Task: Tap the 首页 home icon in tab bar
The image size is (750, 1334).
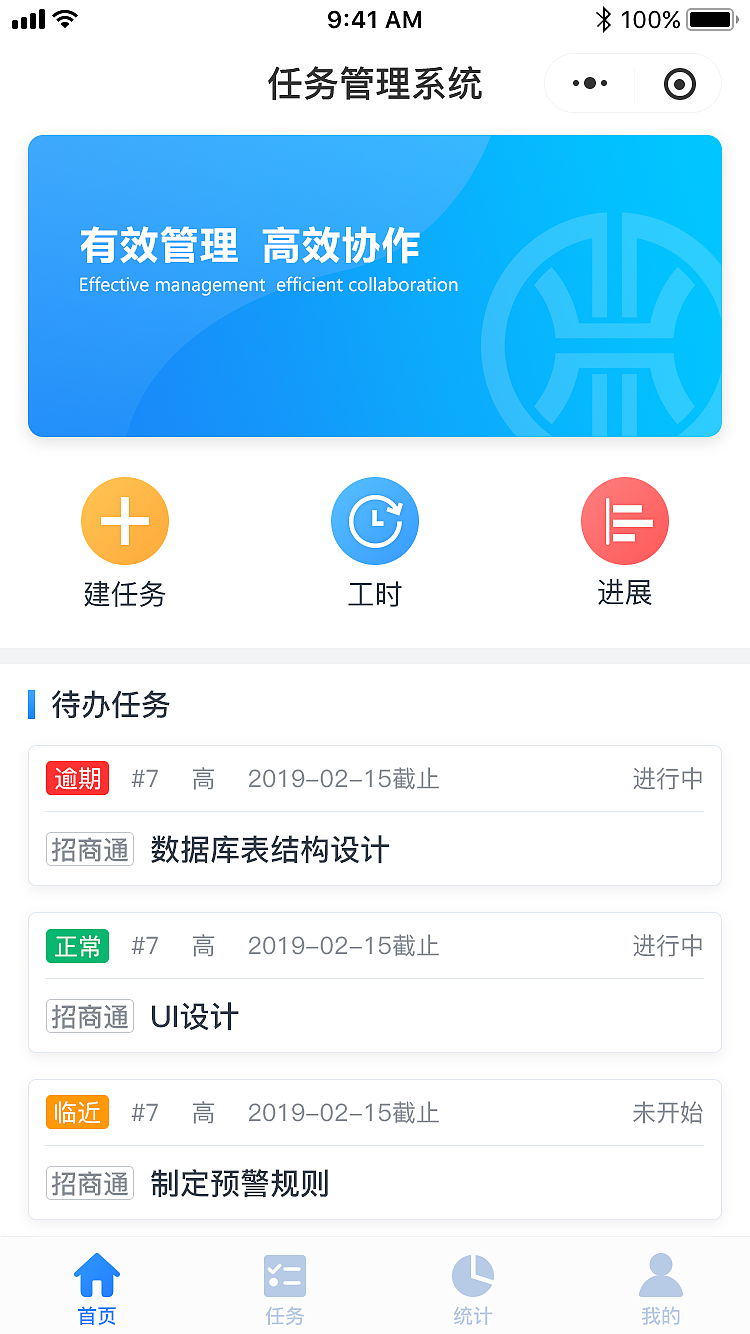Action: pyautogui.click(x=96, y=1275)
